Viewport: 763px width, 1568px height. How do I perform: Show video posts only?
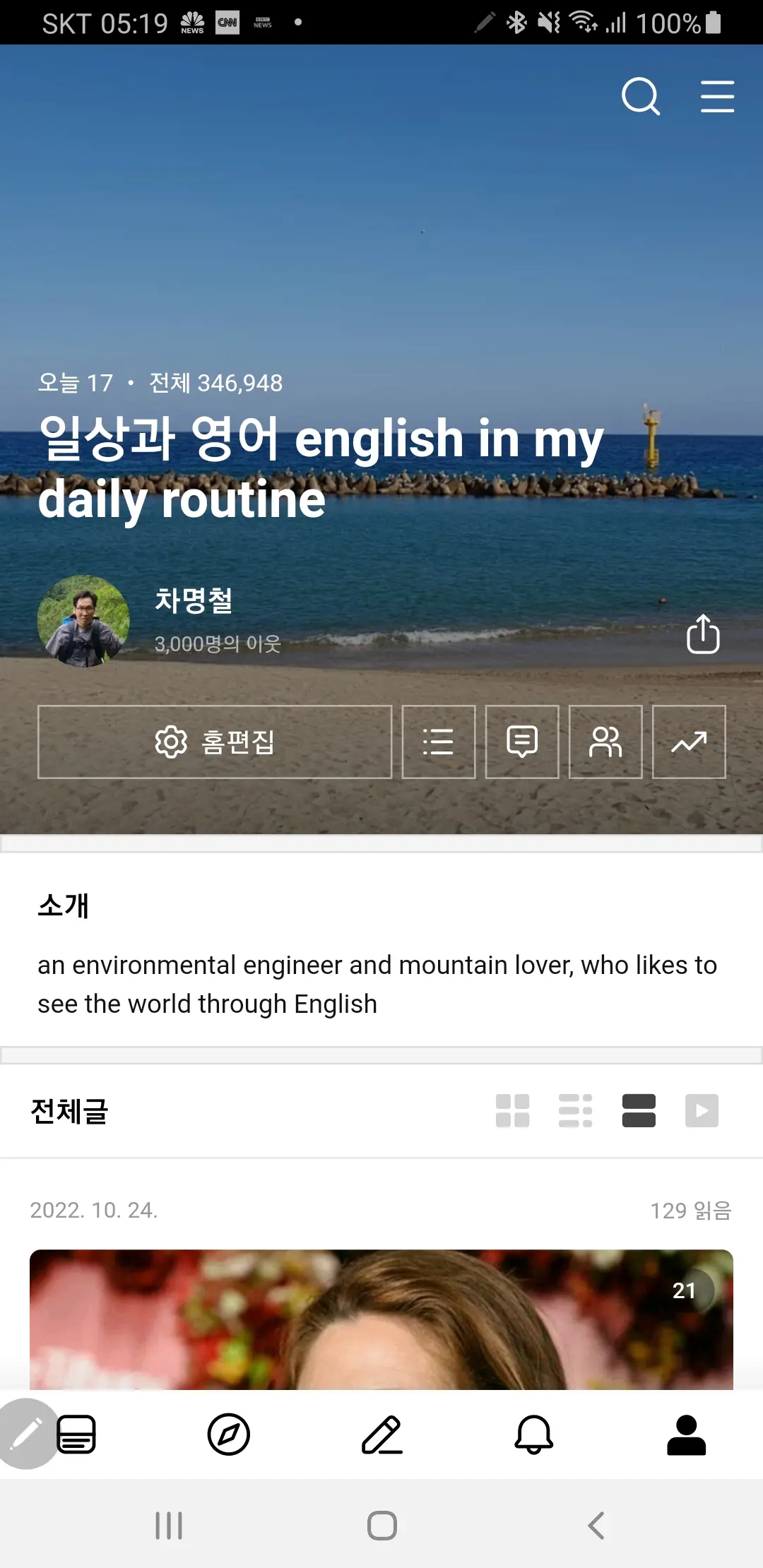(702, 1112)
